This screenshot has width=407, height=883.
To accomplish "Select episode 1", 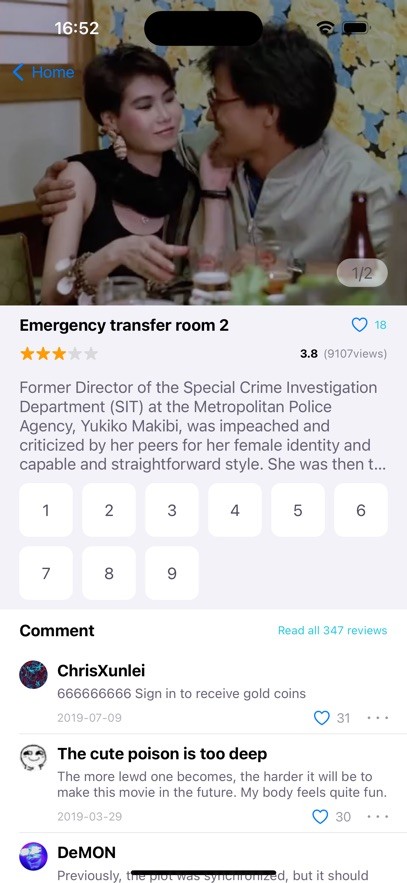I will [x=46, y=510].
